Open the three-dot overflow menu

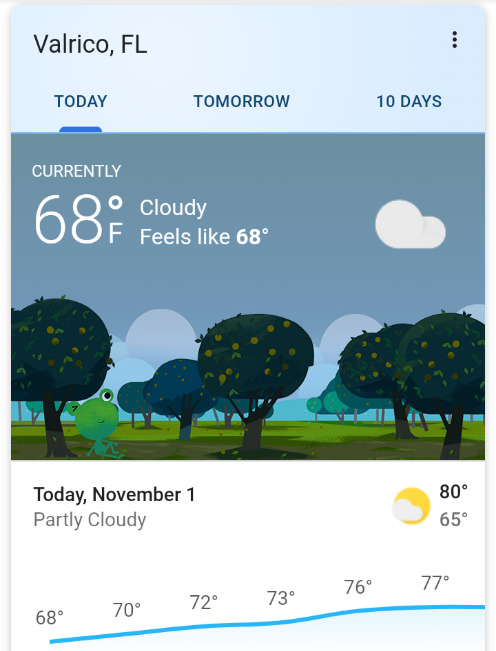[454, 40]
